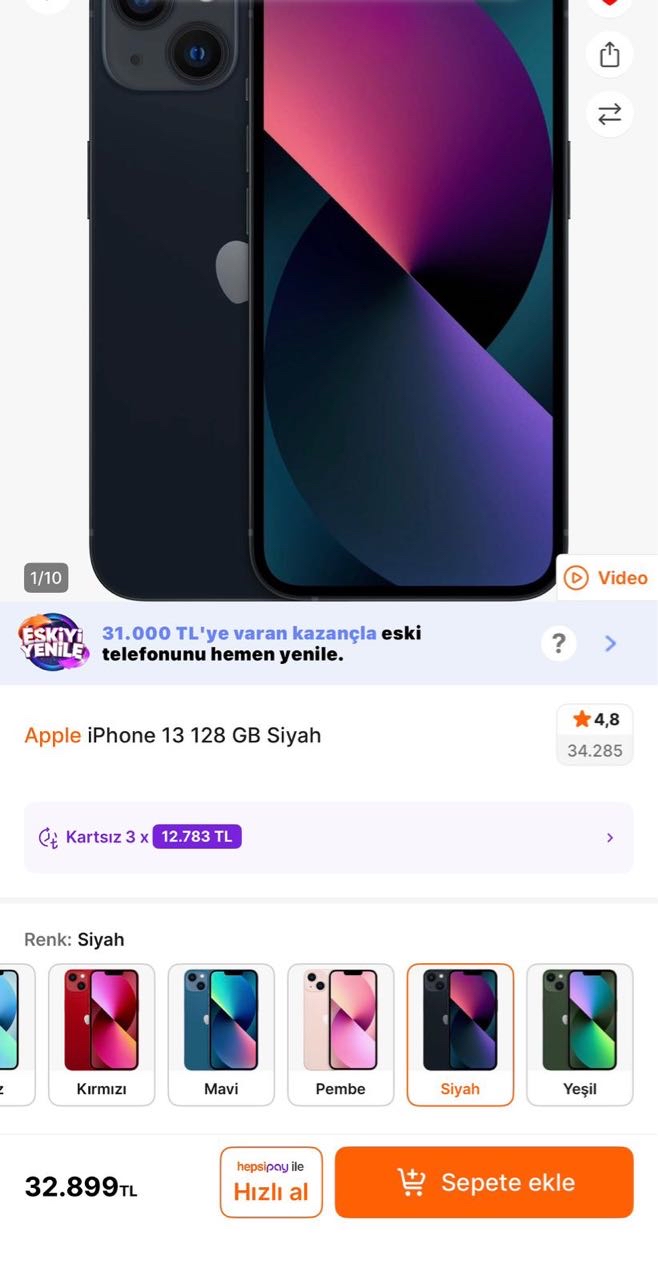Viewport: 658px width, 1280px height.
Task: Switch to the Yeşil color
Action: tap(580, 1034)
